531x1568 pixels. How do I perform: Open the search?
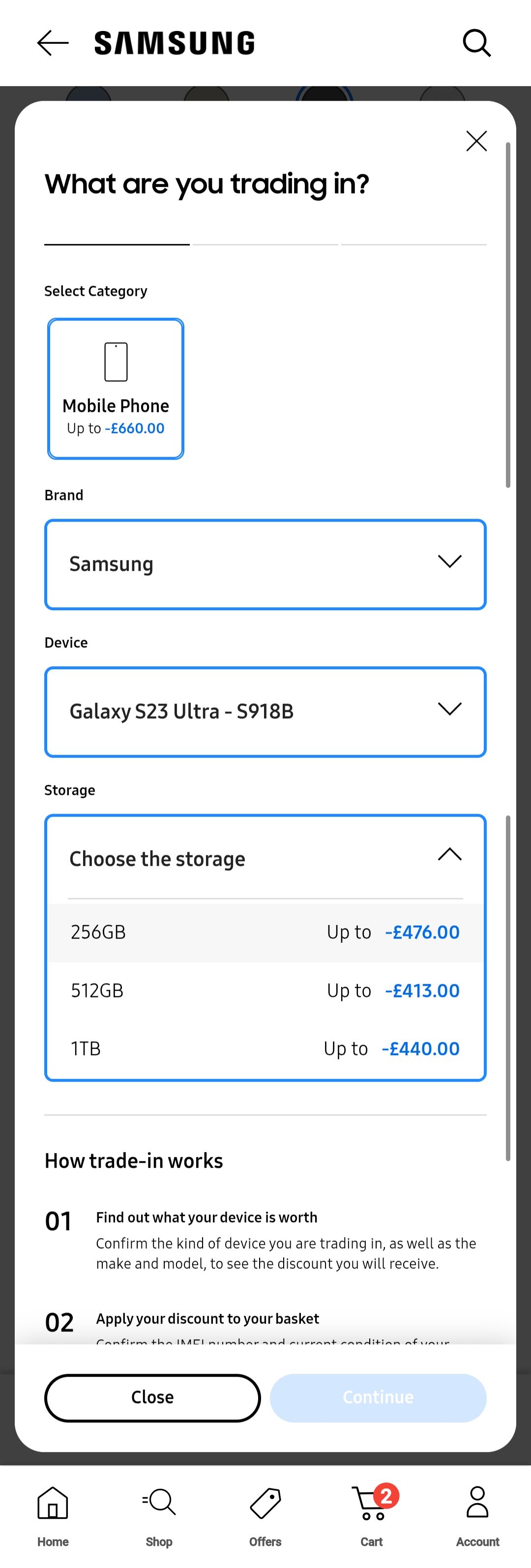477,43
